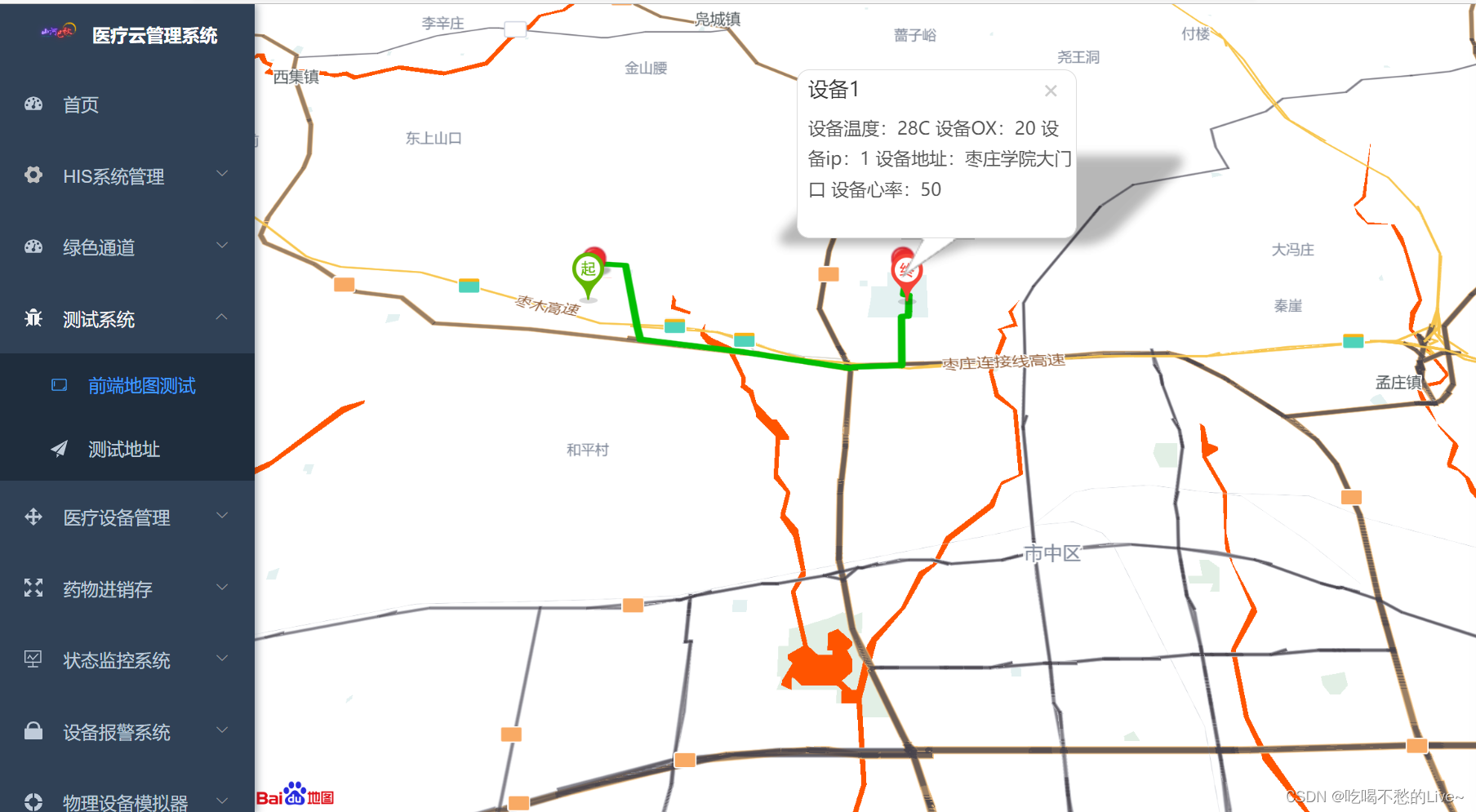The width and height of the screenshot is (1476, 812).
Task: Open the 首页 home menu item
Action: coord(81,104)
